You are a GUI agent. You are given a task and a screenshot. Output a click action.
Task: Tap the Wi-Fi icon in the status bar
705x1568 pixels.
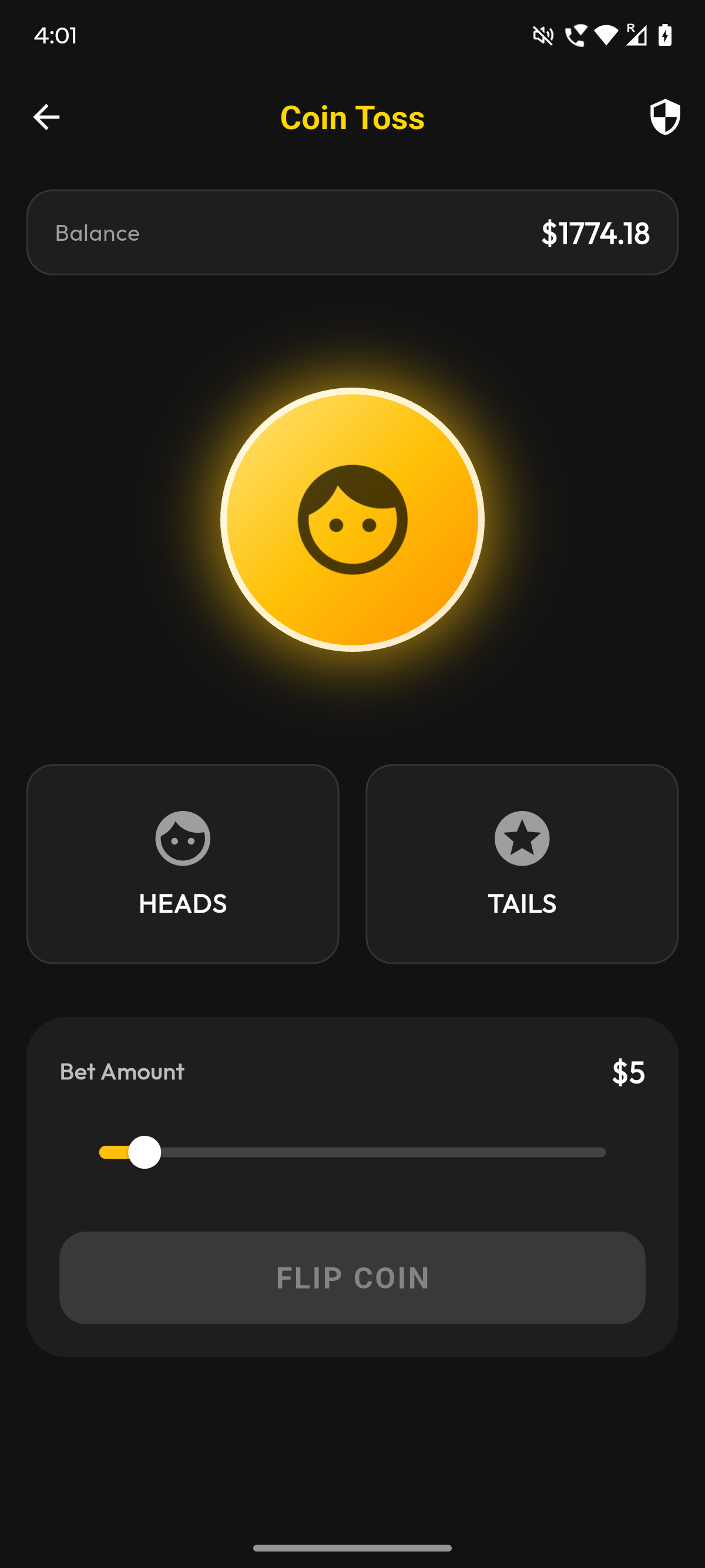(x=608, y=36)
